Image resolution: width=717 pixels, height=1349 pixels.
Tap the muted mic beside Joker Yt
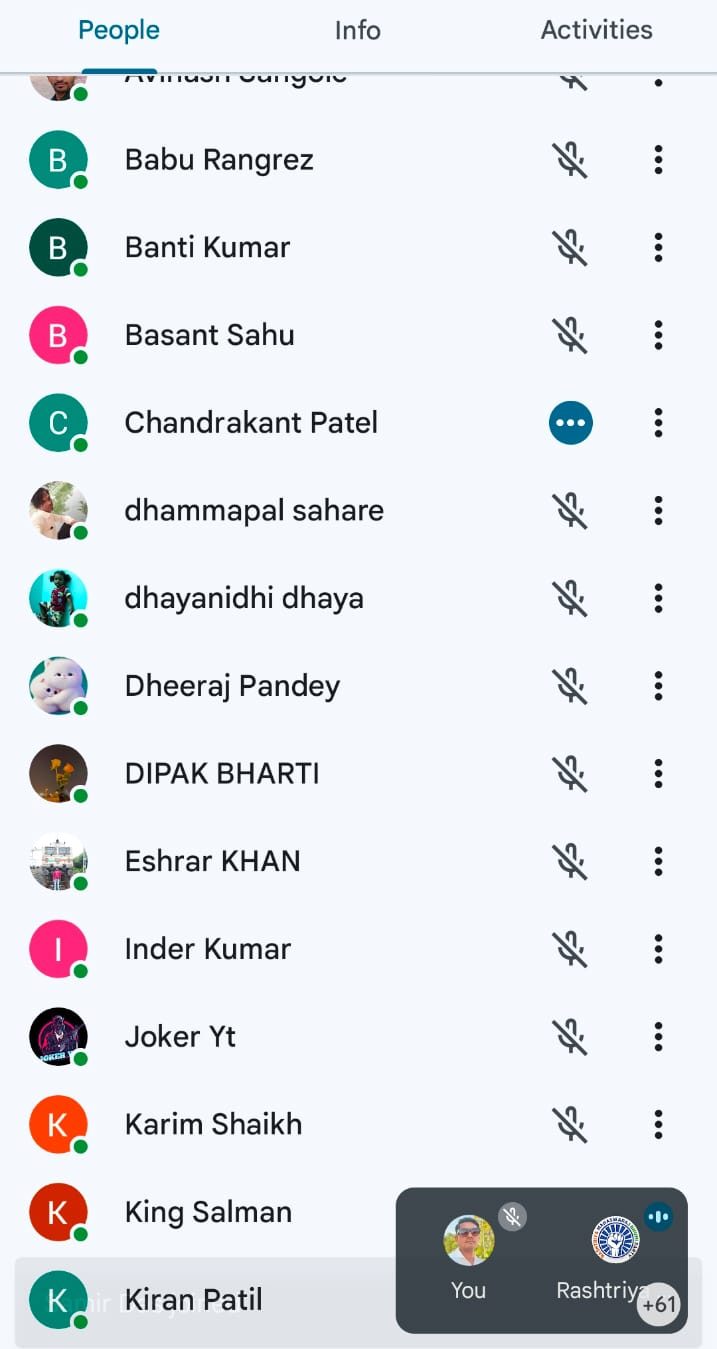coord(571,1036)
